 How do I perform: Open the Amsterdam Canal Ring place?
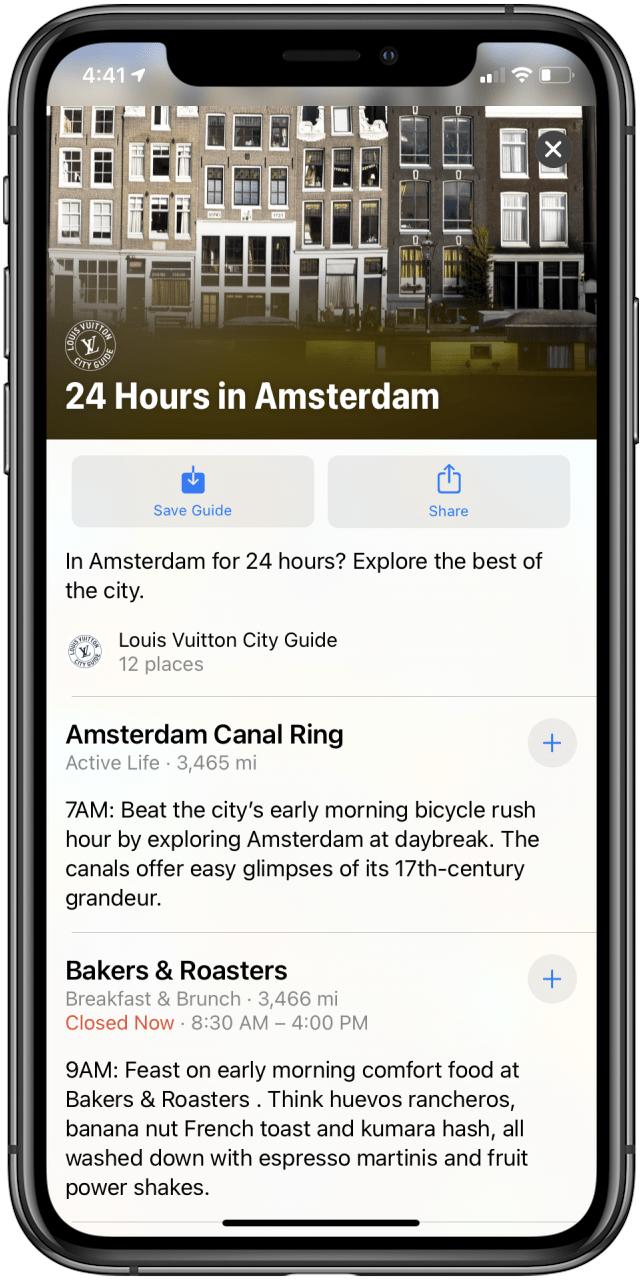tap(205, 735)
